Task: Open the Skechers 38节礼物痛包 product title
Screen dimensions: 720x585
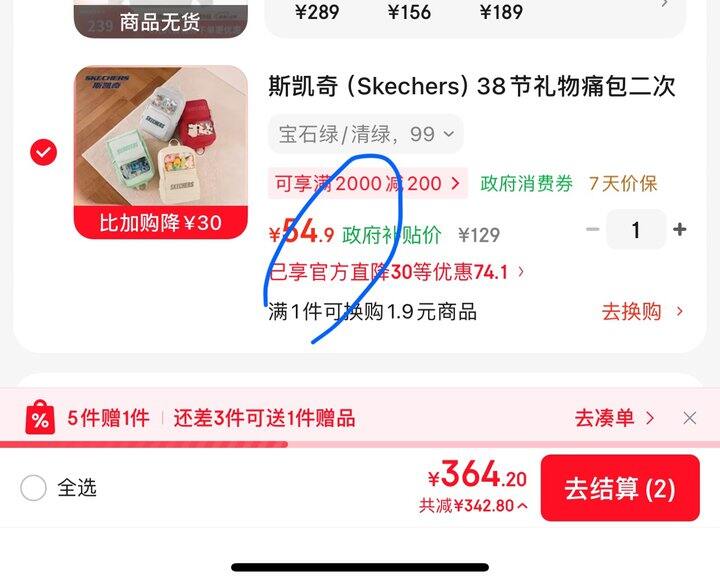Action: click(472, 86)
